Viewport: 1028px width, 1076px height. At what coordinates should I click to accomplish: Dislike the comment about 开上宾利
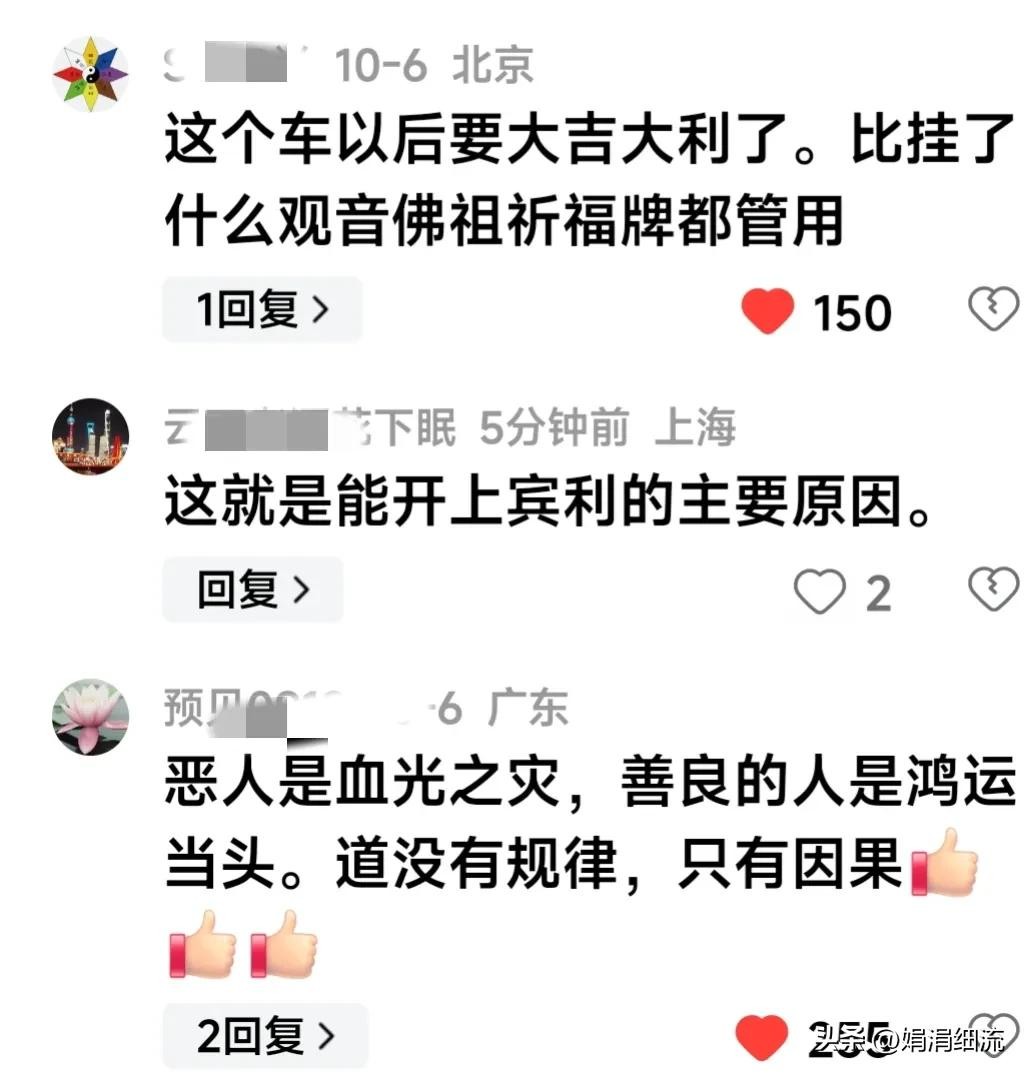(994, 590)
